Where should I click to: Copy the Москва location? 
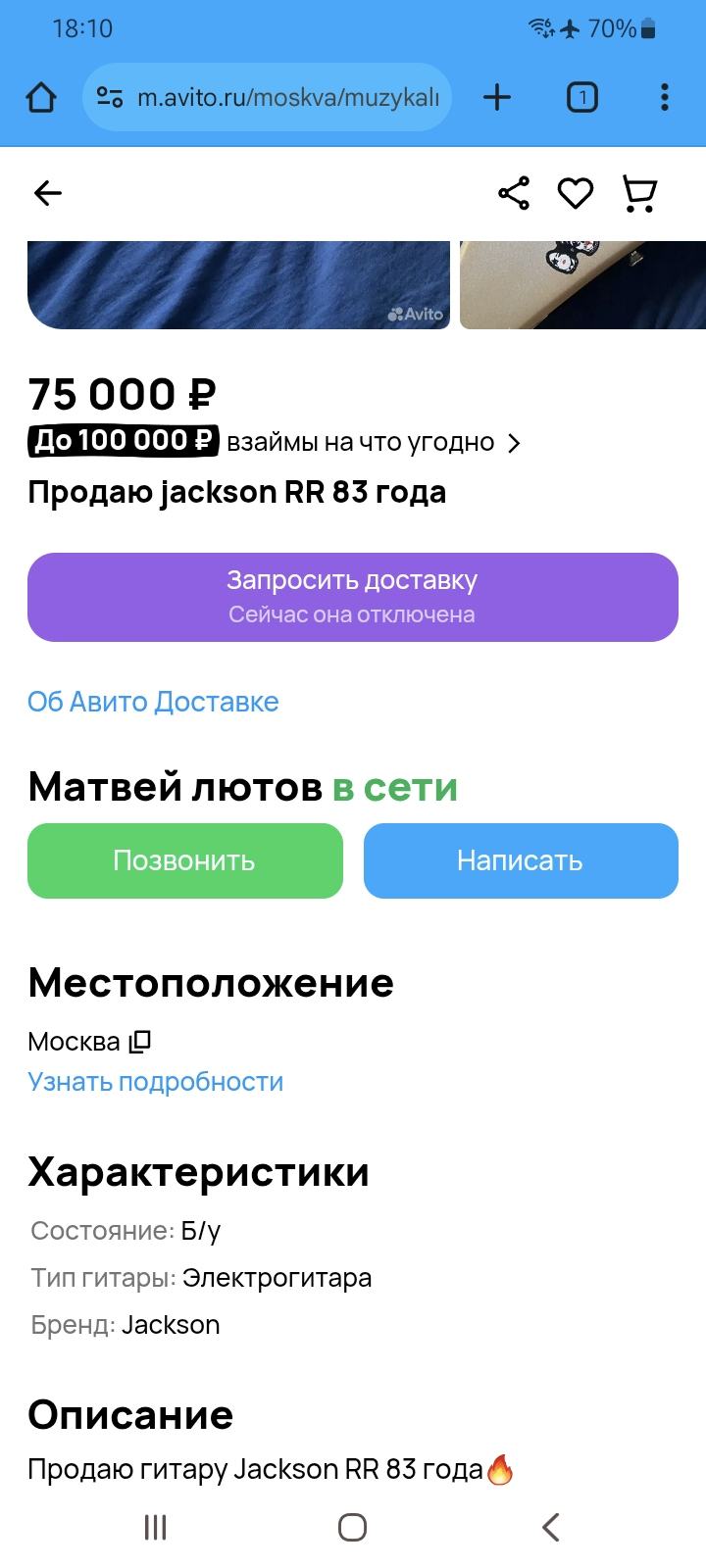(140, 1041)
